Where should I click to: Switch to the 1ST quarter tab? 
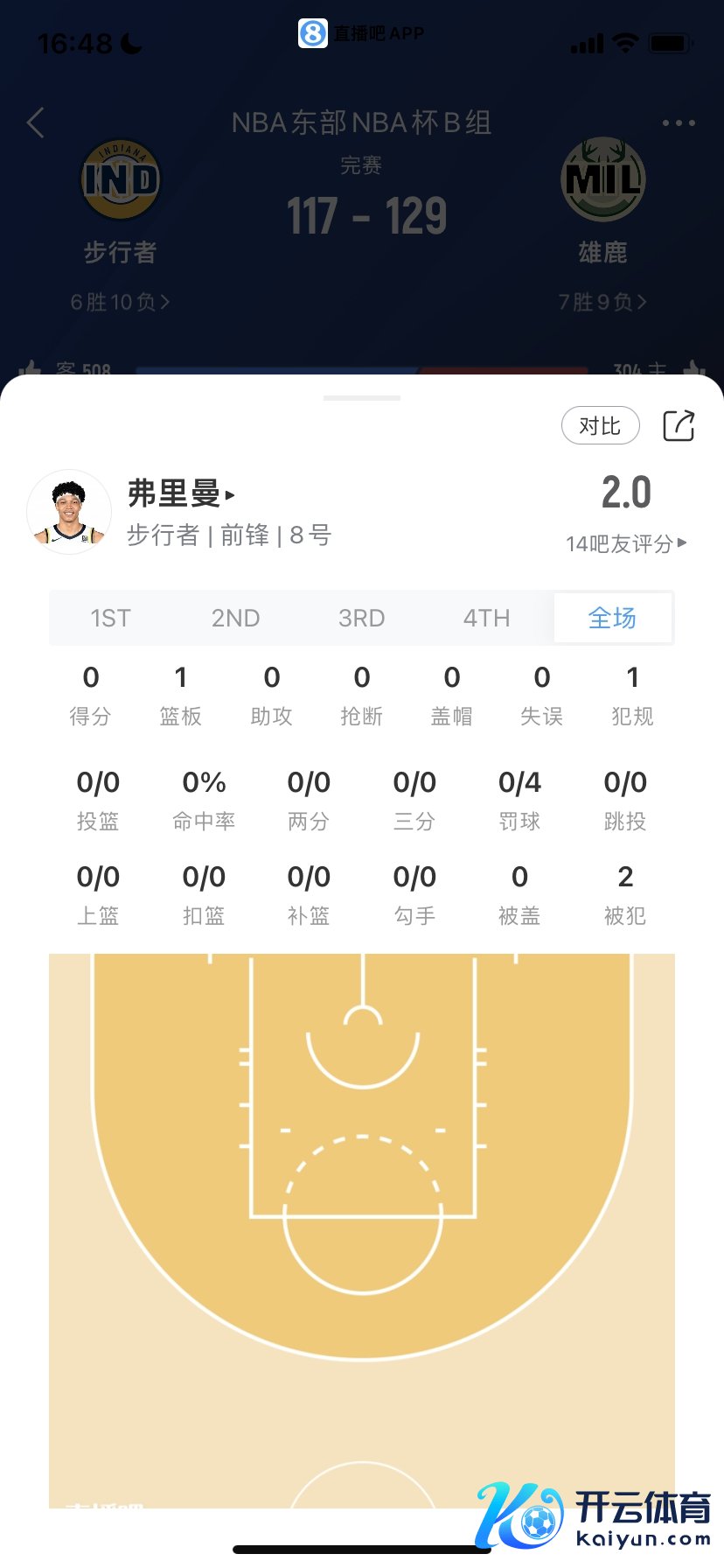point(110,619)
